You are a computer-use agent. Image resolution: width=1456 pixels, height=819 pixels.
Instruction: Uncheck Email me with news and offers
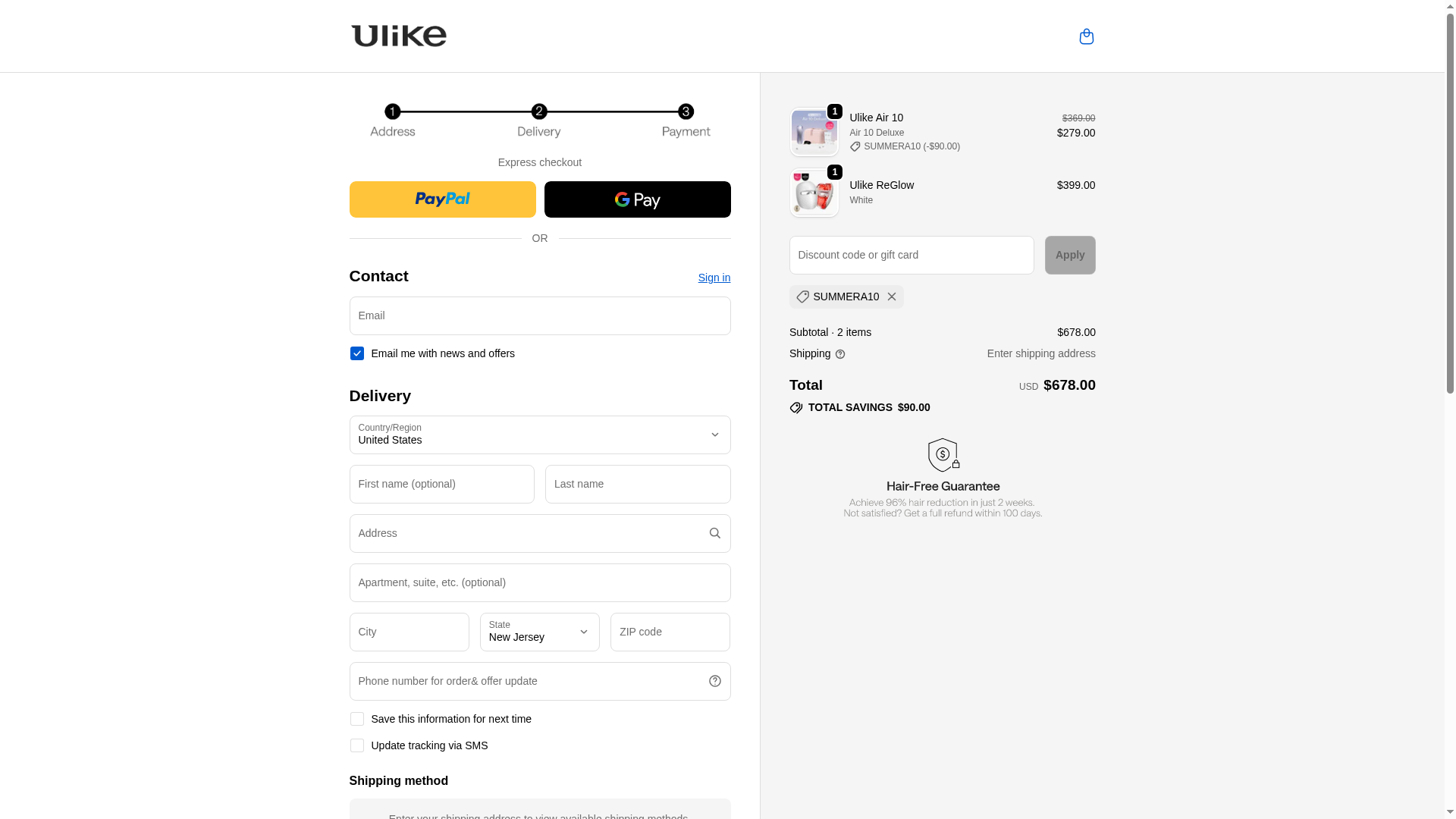point(356,353)
